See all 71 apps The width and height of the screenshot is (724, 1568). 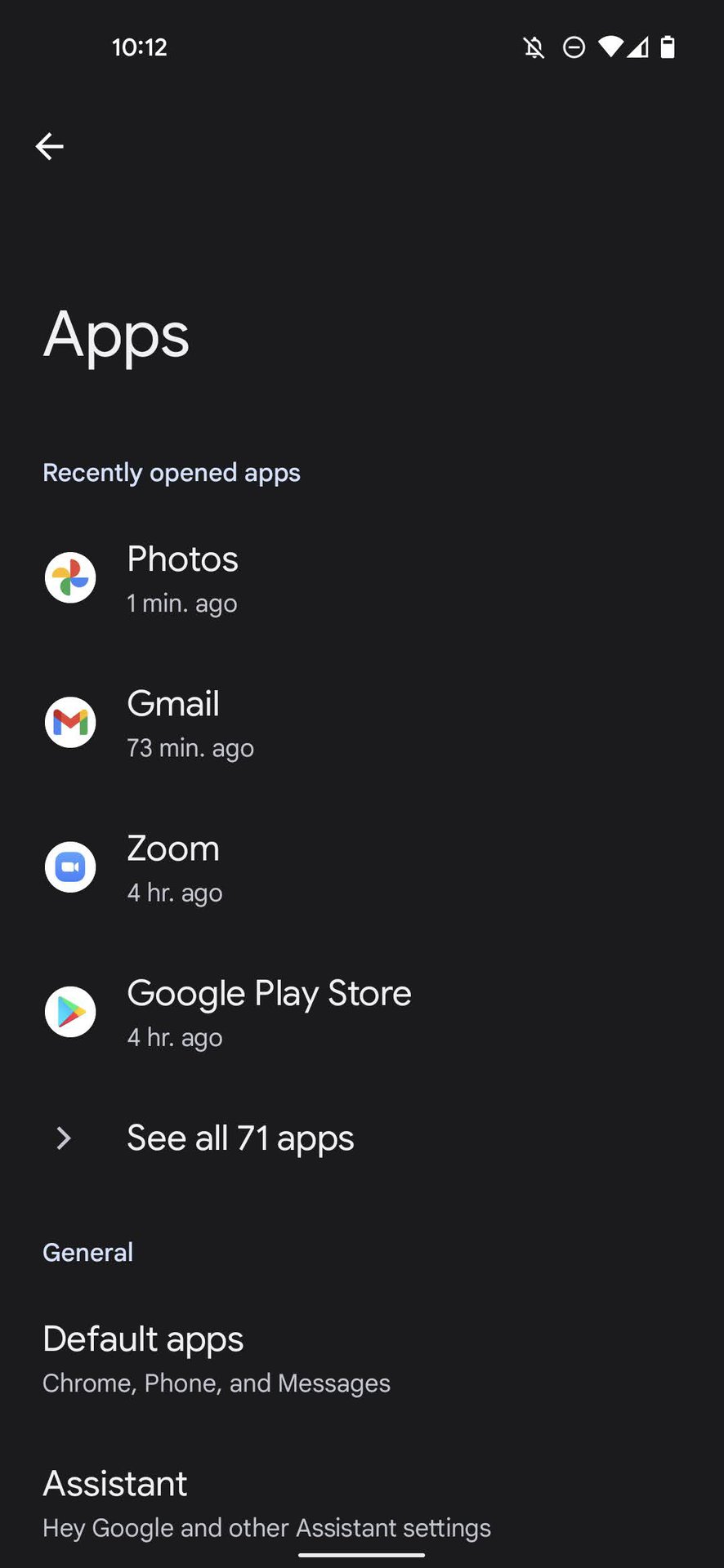tap(240, 1138)
